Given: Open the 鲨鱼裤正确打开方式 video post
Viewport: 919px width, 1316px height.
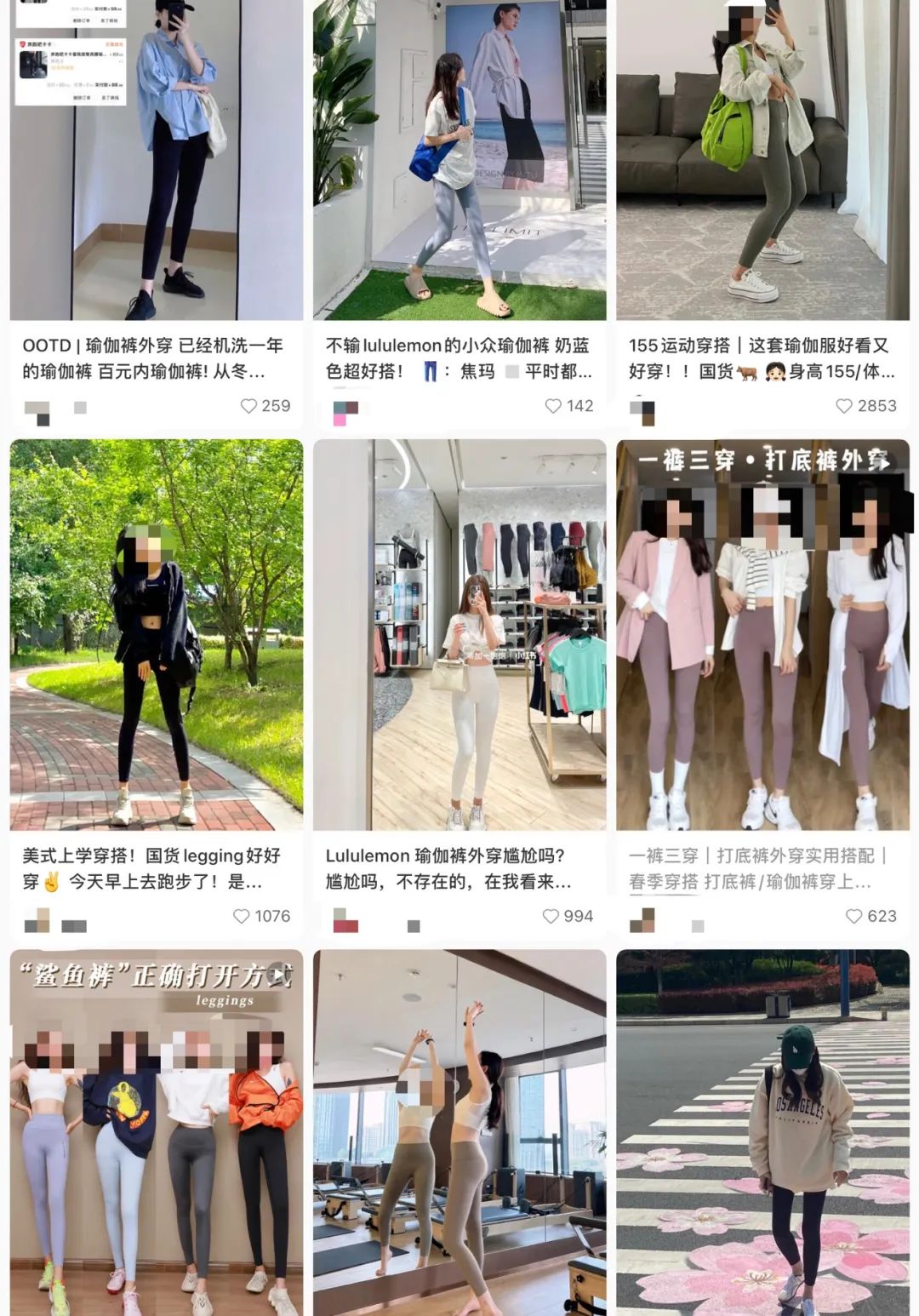Looking at the screenshot, I should pyautogui.click(x=156, y=1132).
